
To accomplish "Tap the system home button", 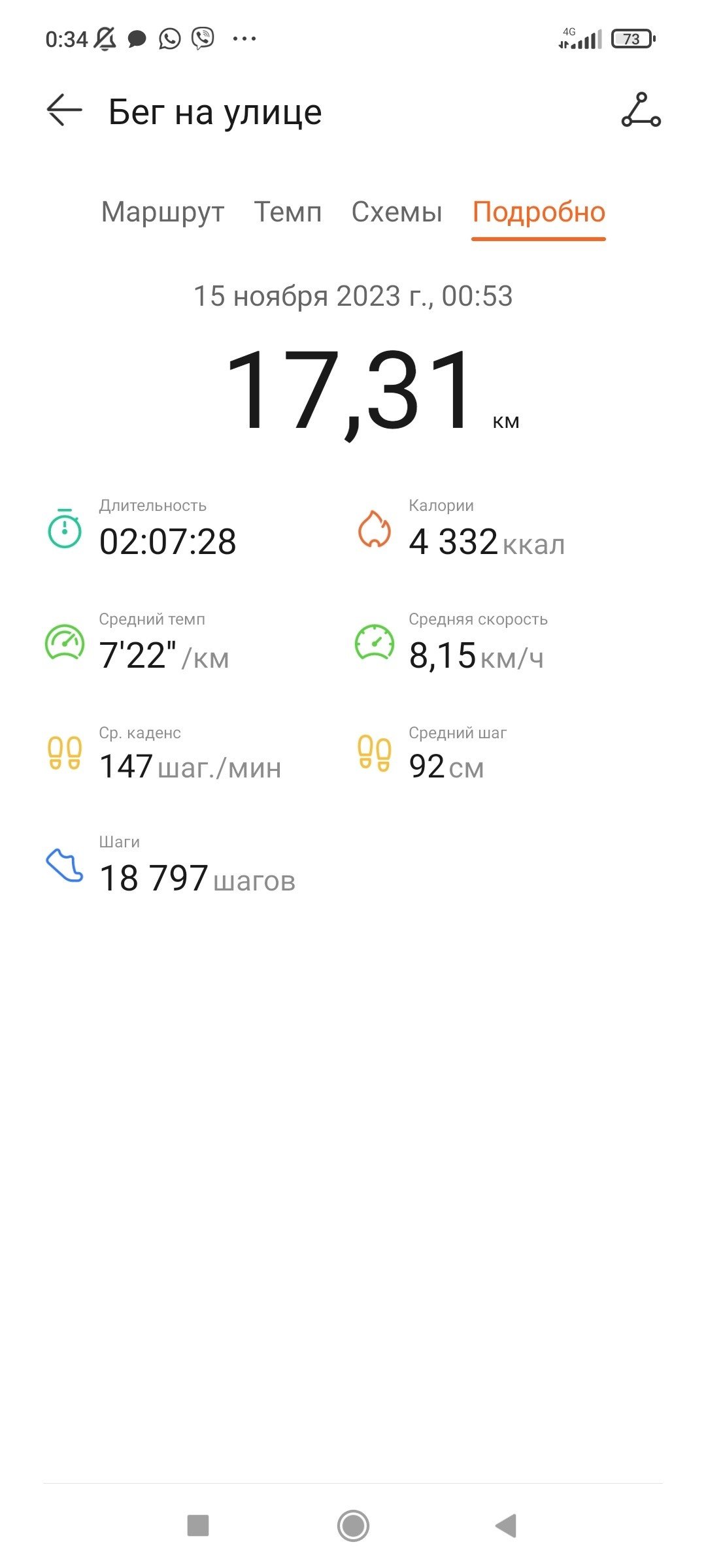I will [x=353, y=1526].
